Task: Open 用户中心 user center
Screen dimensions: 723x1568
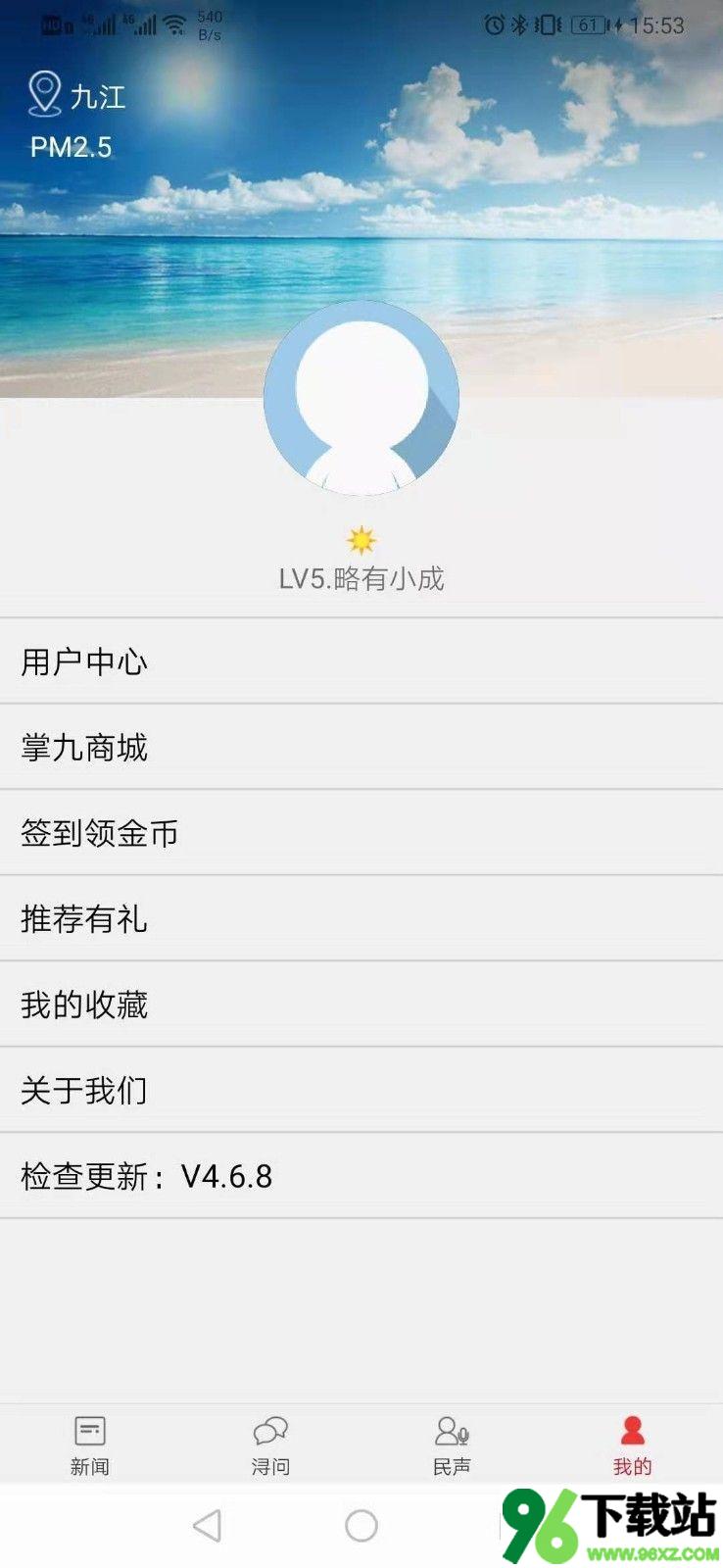Action: pyautogui.click(x=361, y=661)
